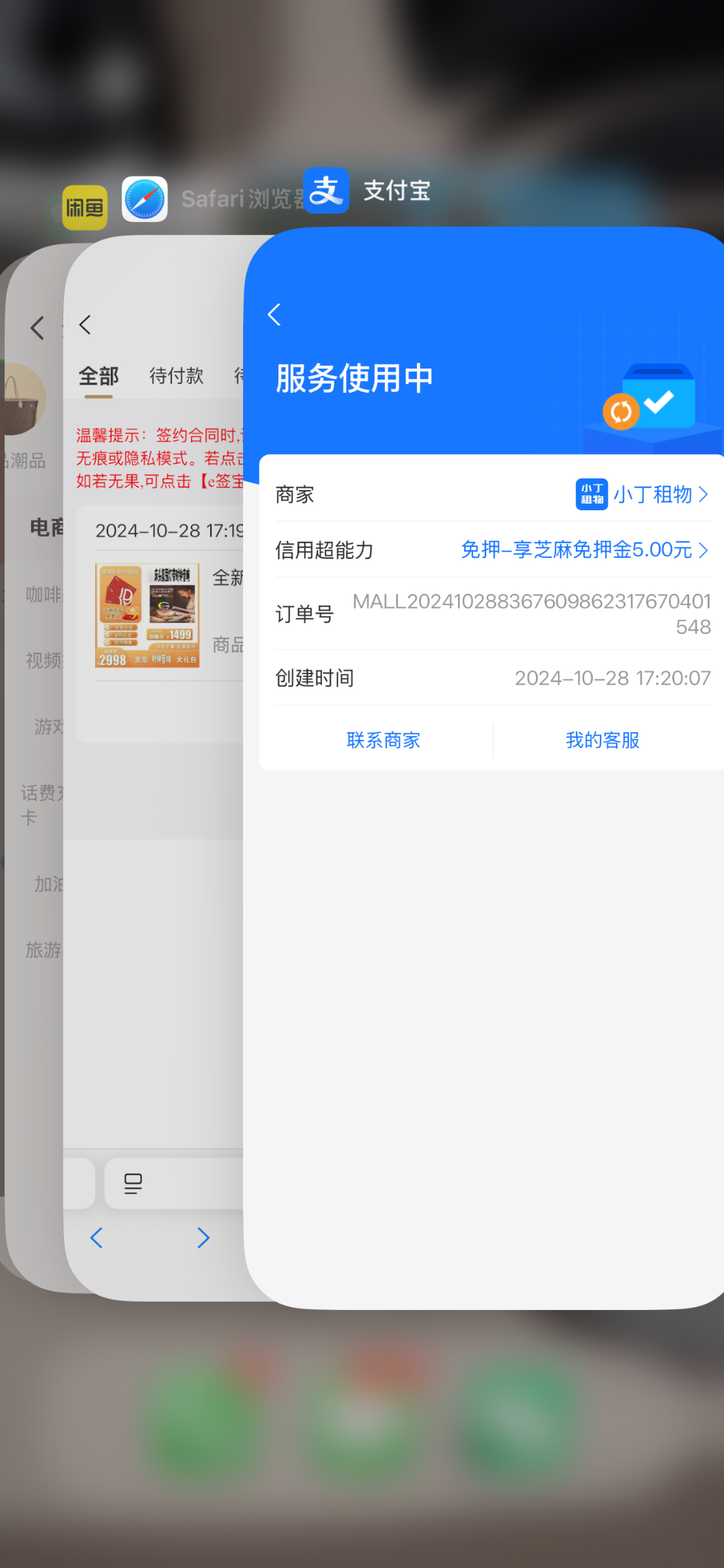Open the 免押-享芝麻免押金5.00元 credit row

tap(584, 550)
